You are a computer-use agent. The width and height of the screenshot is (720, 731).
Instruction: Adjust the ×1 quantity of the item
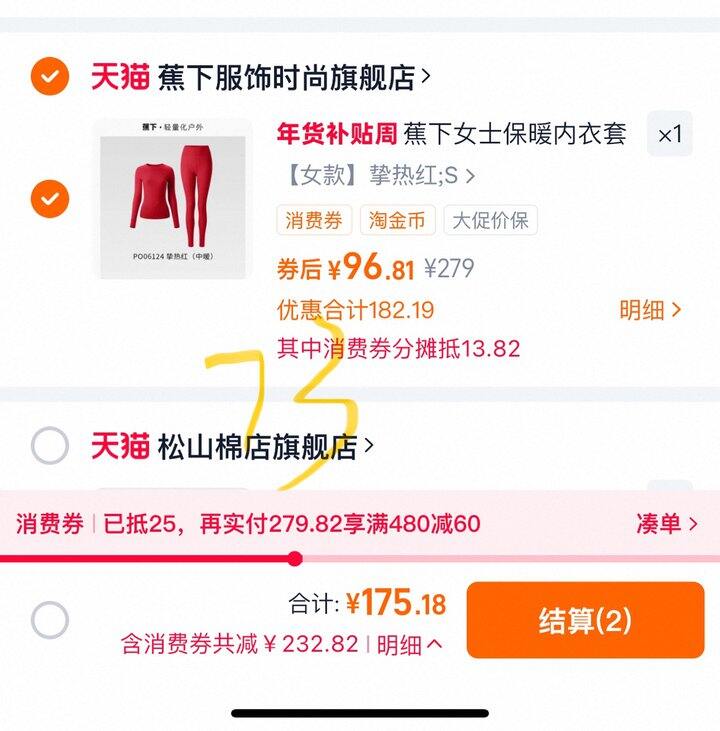pos(669,134)
